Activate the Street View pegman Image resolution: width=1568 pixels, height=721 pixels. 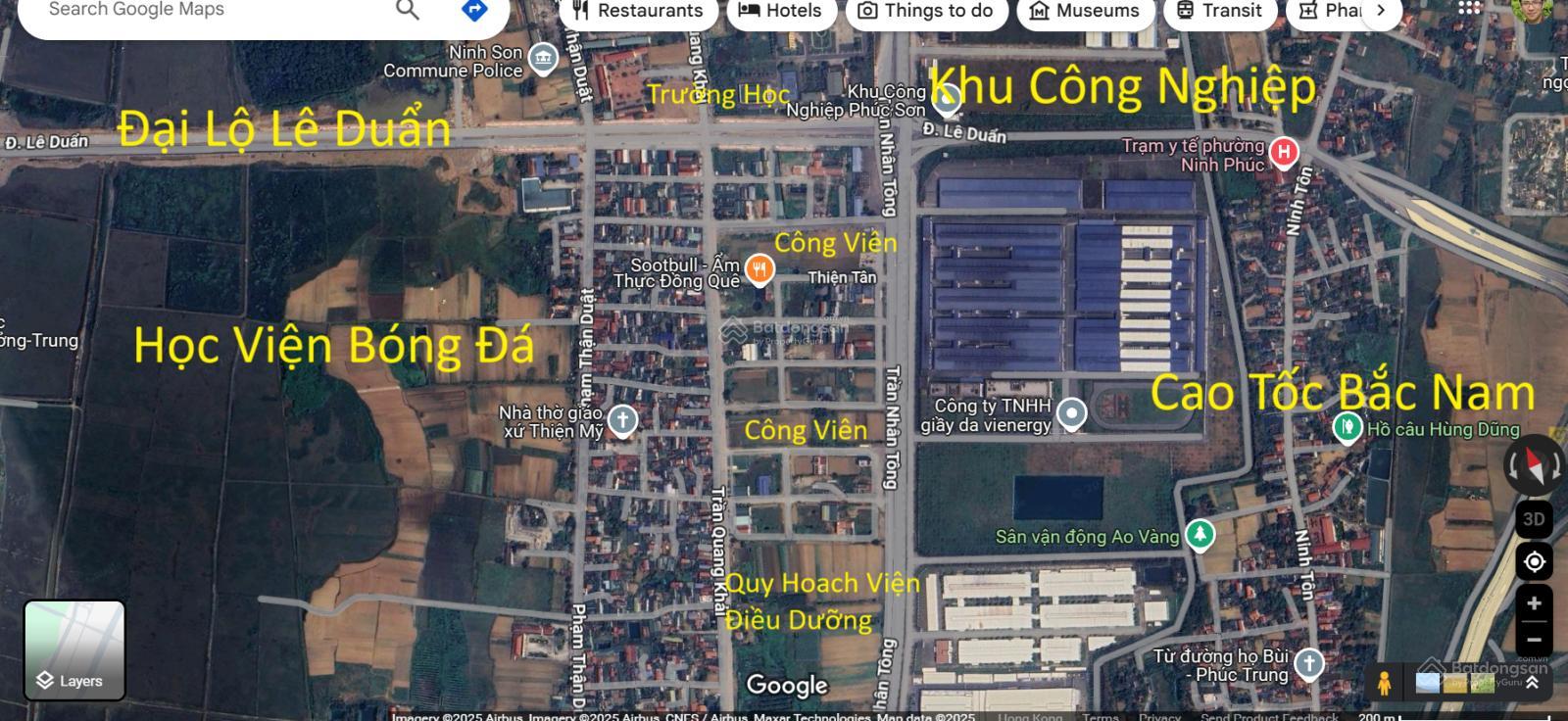coord(1384,682)
